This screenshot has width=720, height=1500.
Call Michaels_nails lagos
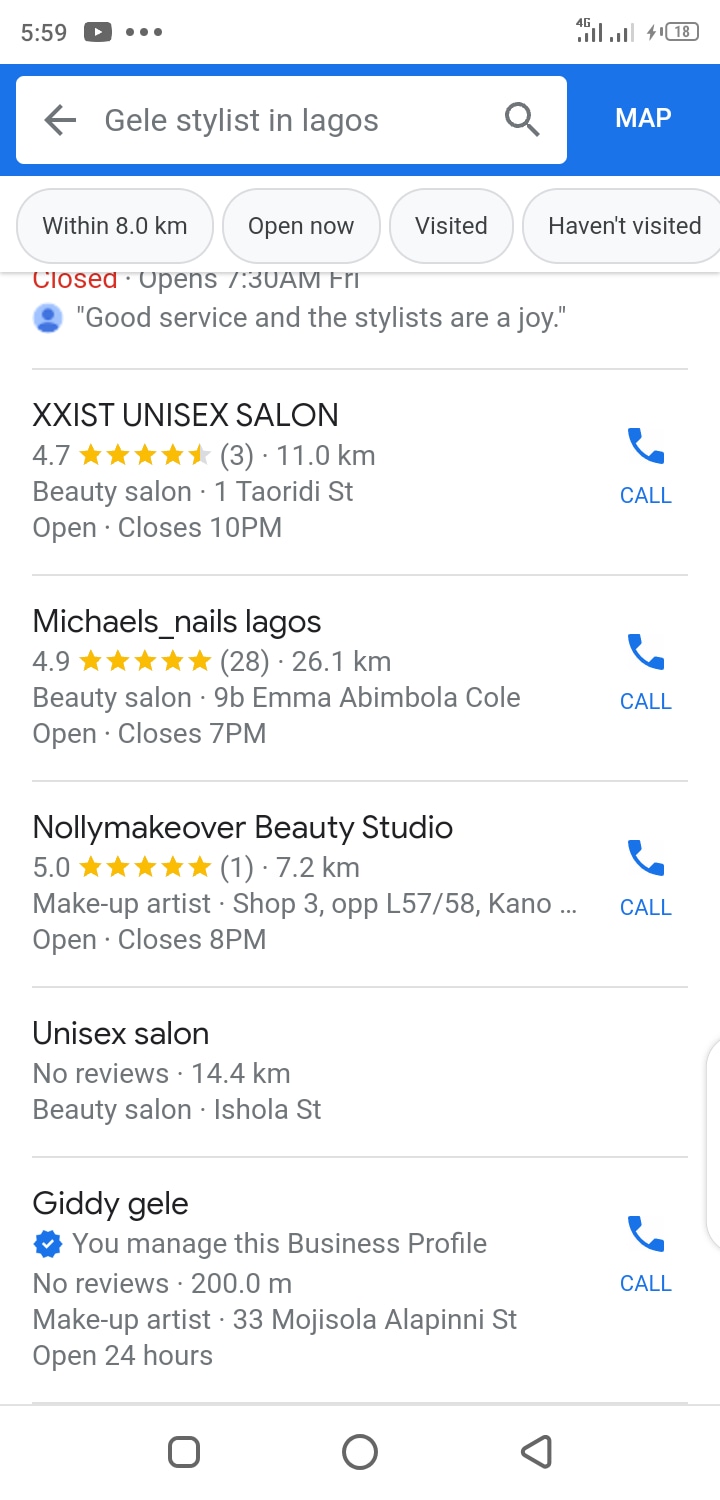coord(646,672)
